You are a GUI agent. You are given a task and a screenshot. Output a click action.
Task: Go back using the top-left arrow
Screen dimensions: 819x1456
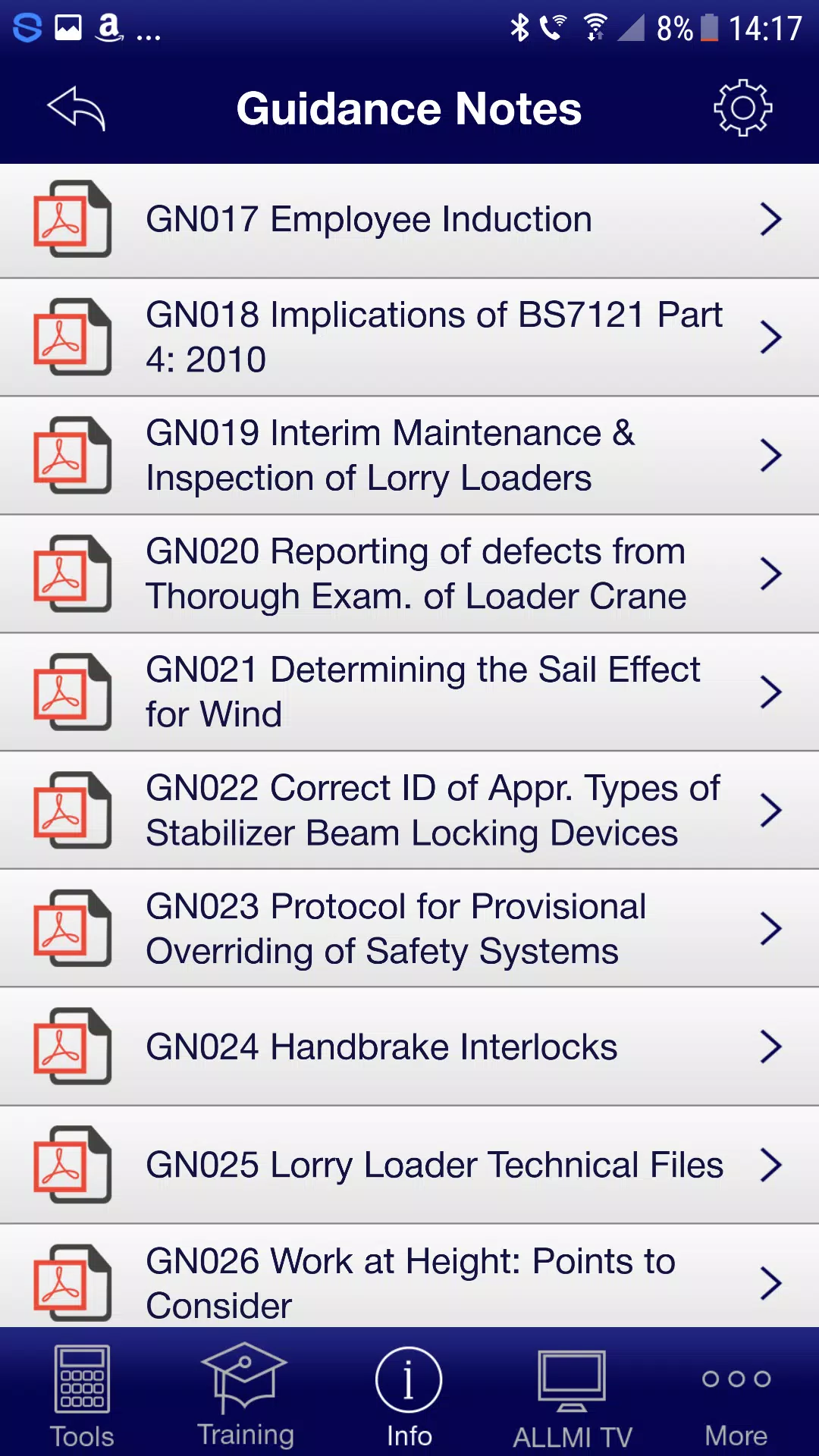pos(76,108)
